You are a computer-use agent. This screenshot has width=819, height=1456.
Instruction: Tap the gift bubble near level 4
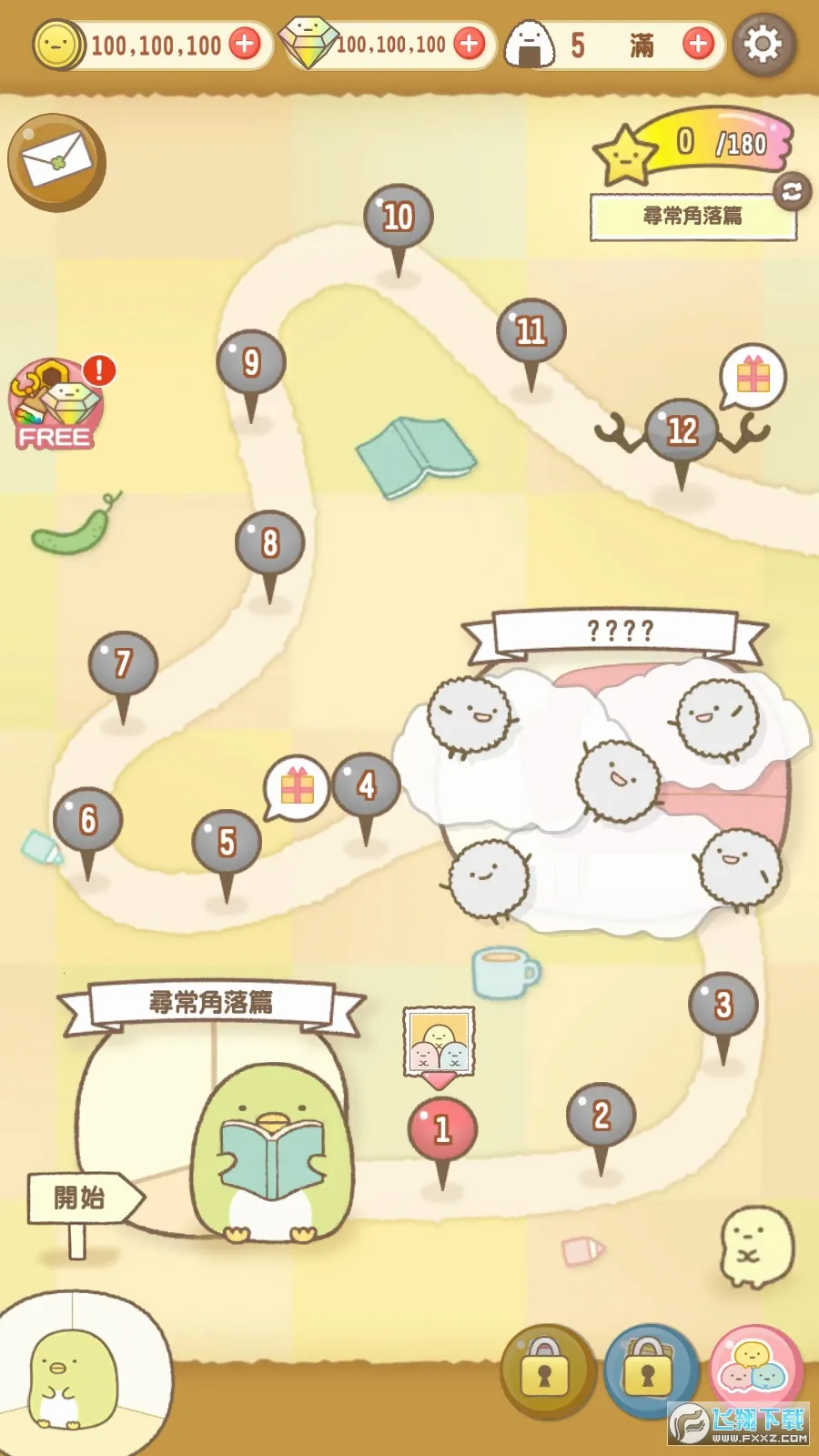(297, 787)
